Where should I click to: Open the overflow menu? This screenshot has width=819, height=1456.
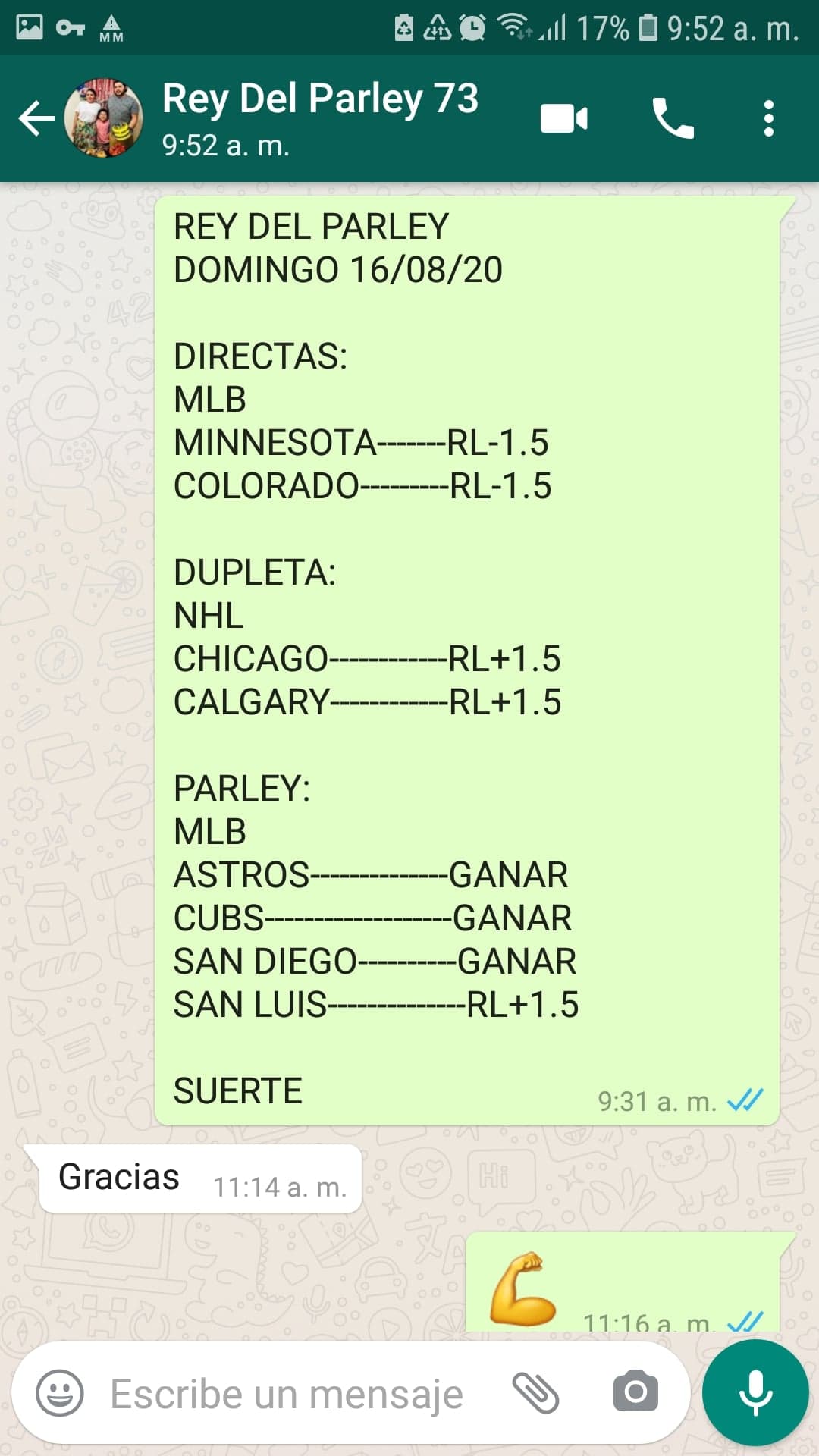[768, 119]
